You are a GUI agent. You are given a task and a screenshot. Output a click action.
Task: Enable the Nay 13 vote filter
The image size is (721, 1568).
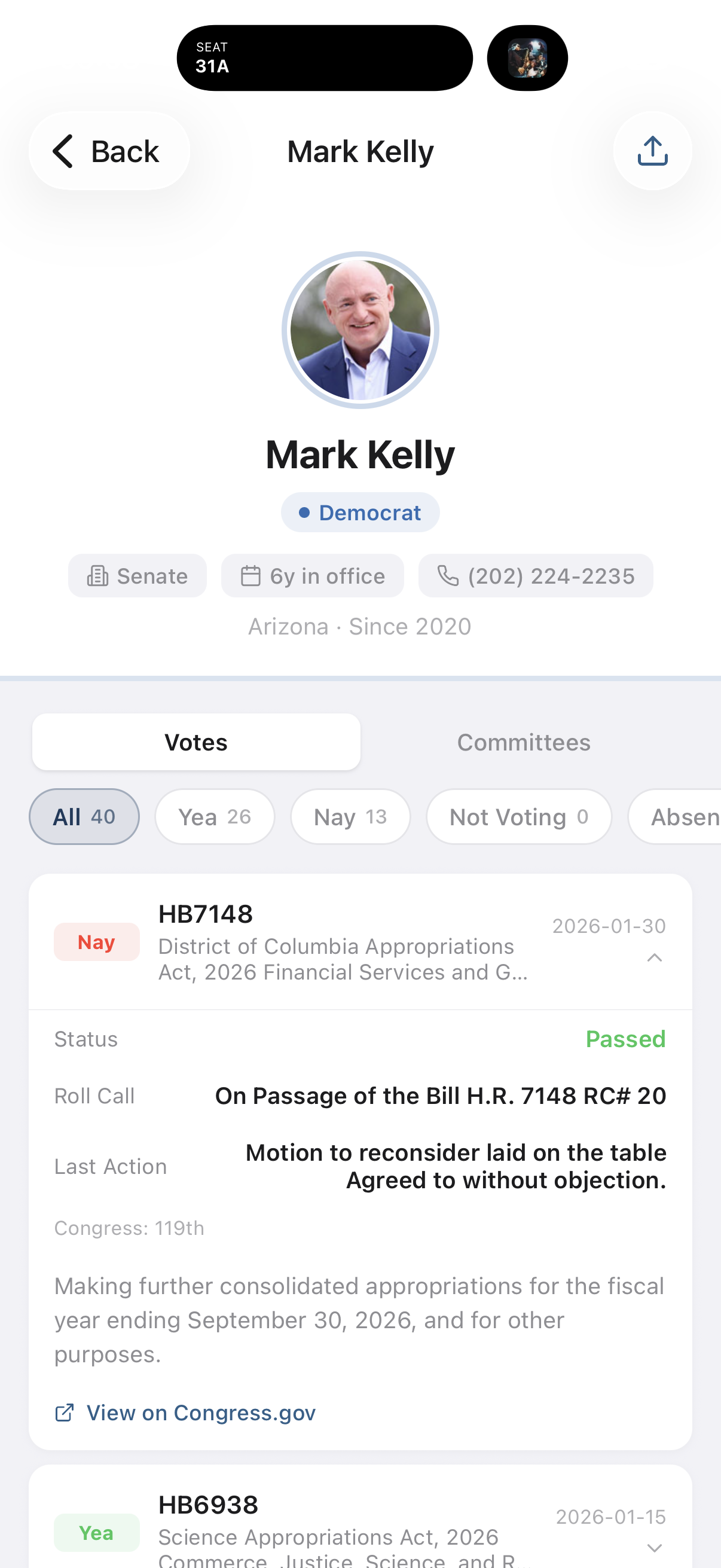click(x=350, y=816)
